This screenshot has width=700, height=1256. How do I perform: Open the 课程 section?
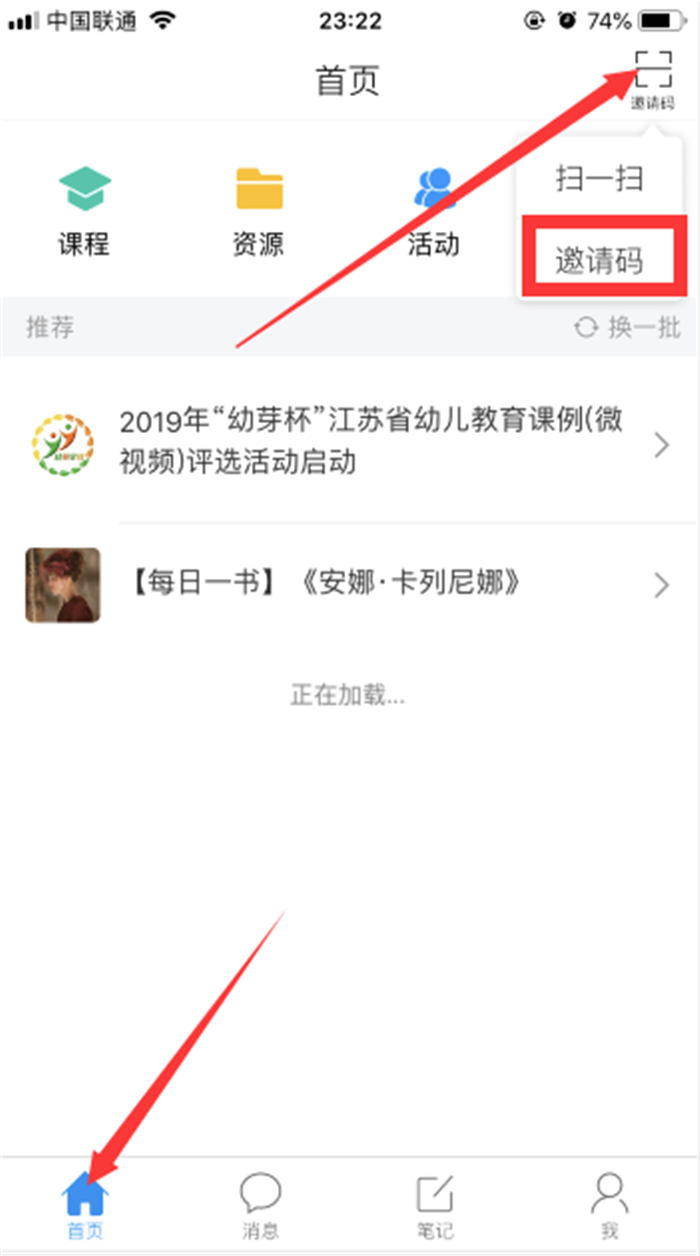click(84, 210)
